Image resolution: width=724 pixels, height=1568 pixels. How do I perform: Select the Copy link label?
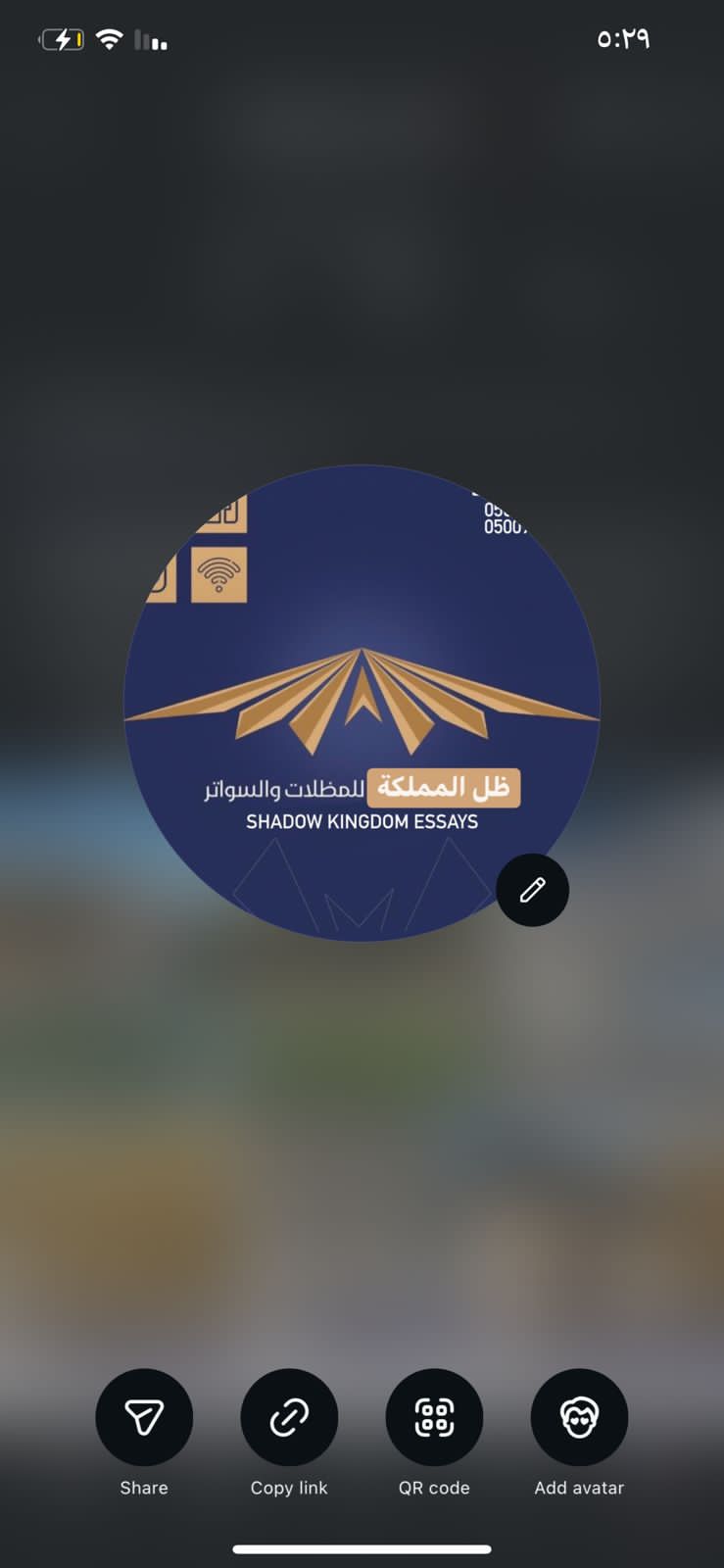pos(289,1487)
